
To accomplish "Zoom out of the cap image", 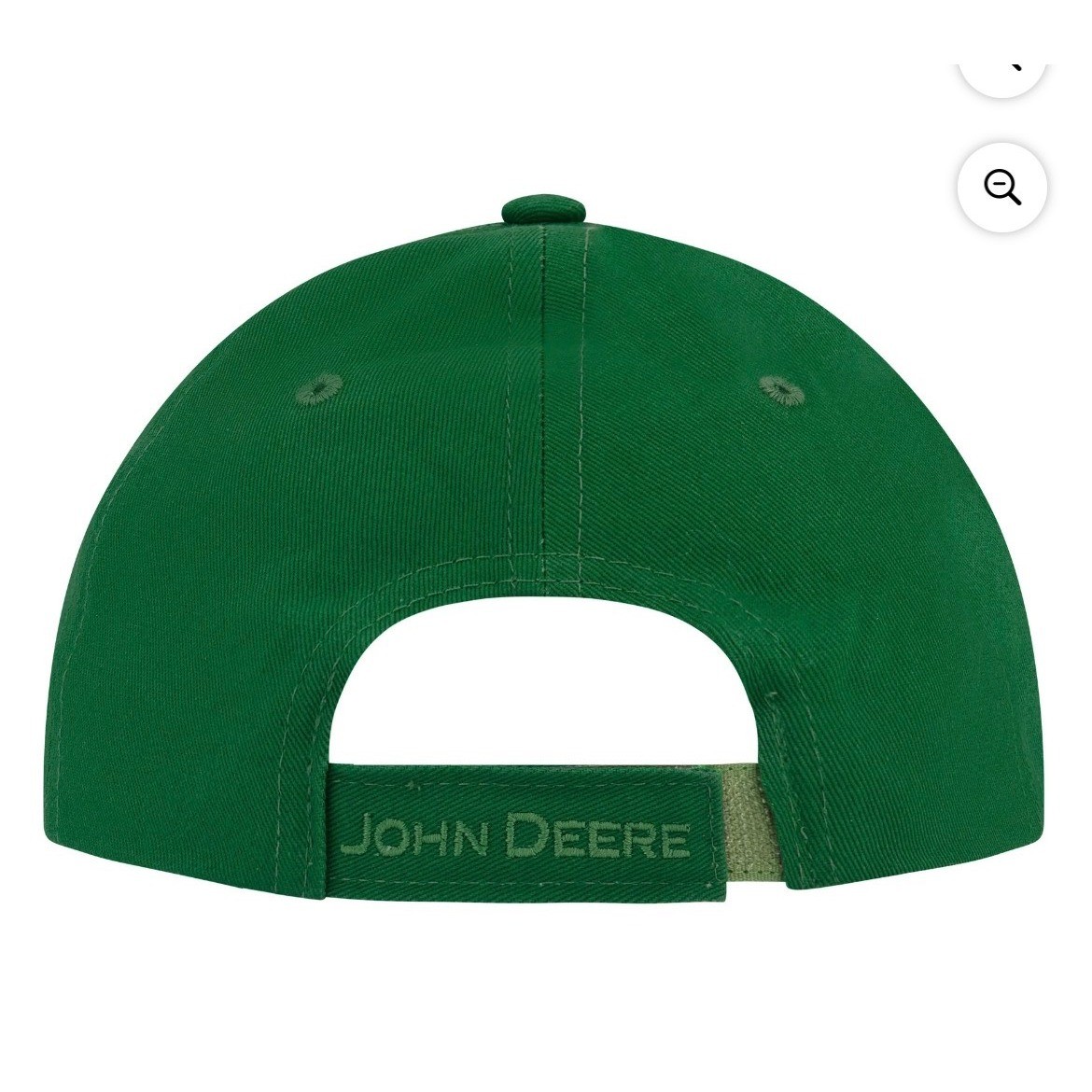I will click(1001, 187).
